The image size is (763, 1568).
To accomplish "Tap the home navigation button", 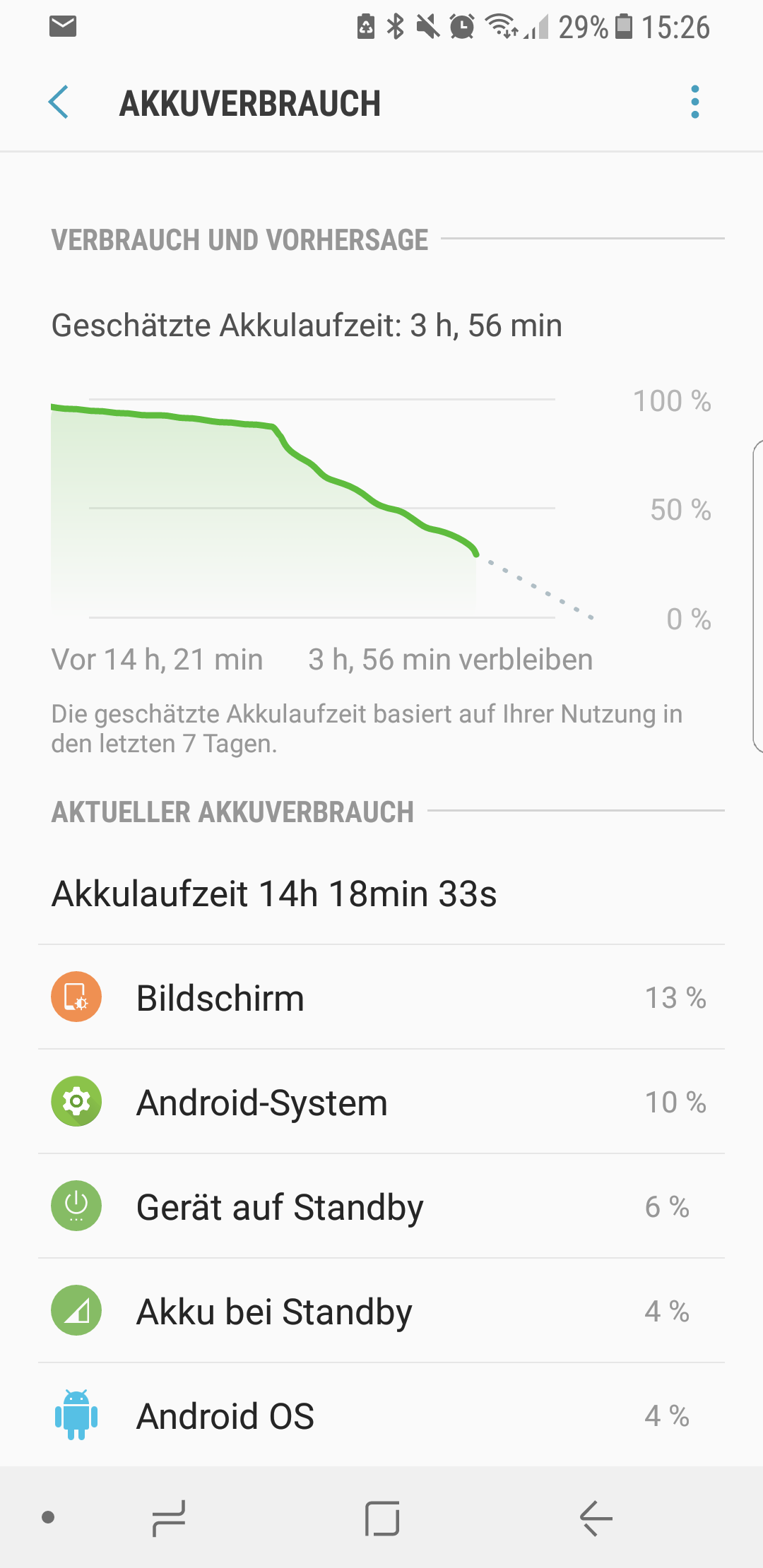I will point(382,1519).
